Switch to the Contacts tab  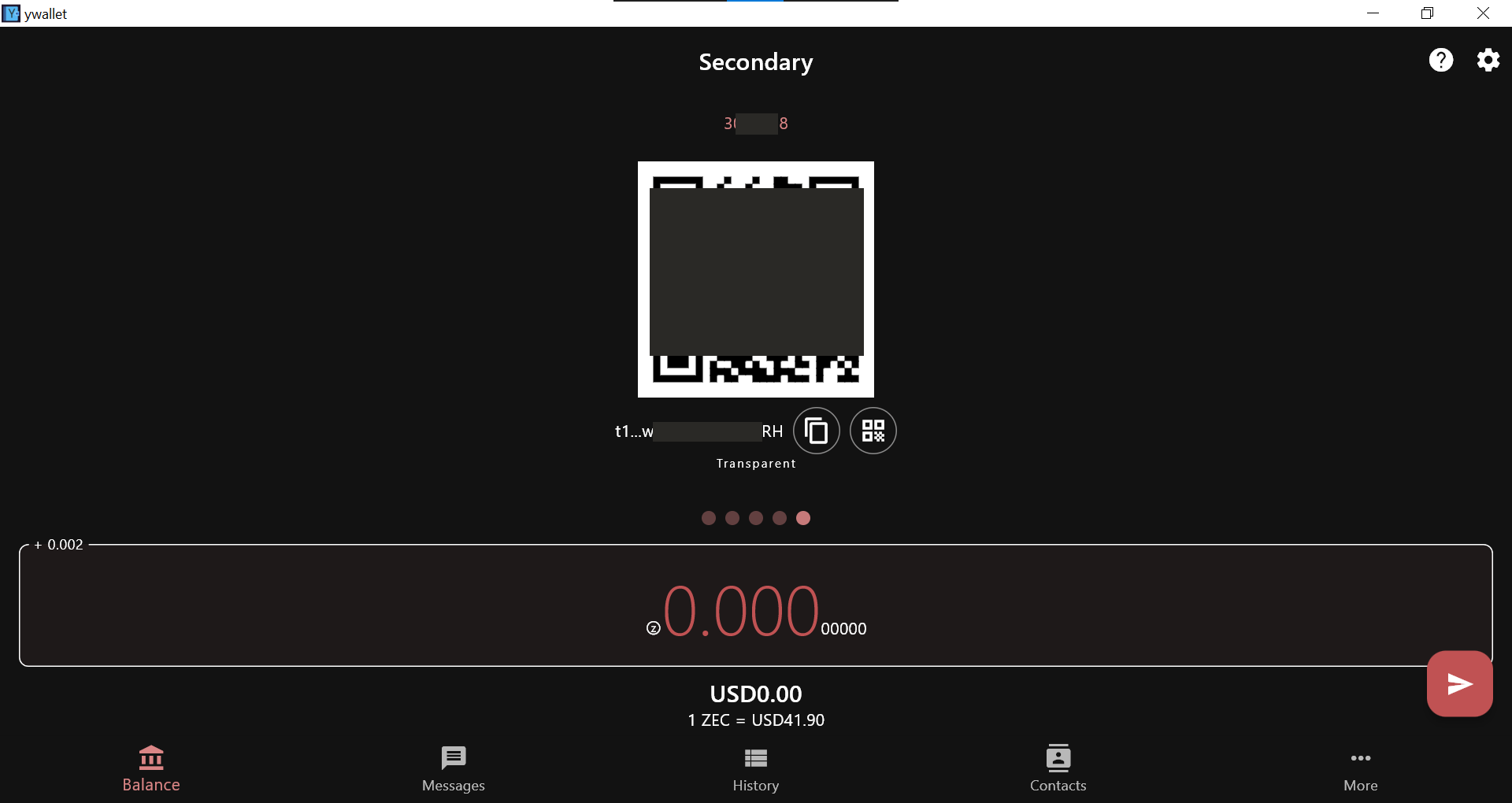click(x=1058, y=768)
